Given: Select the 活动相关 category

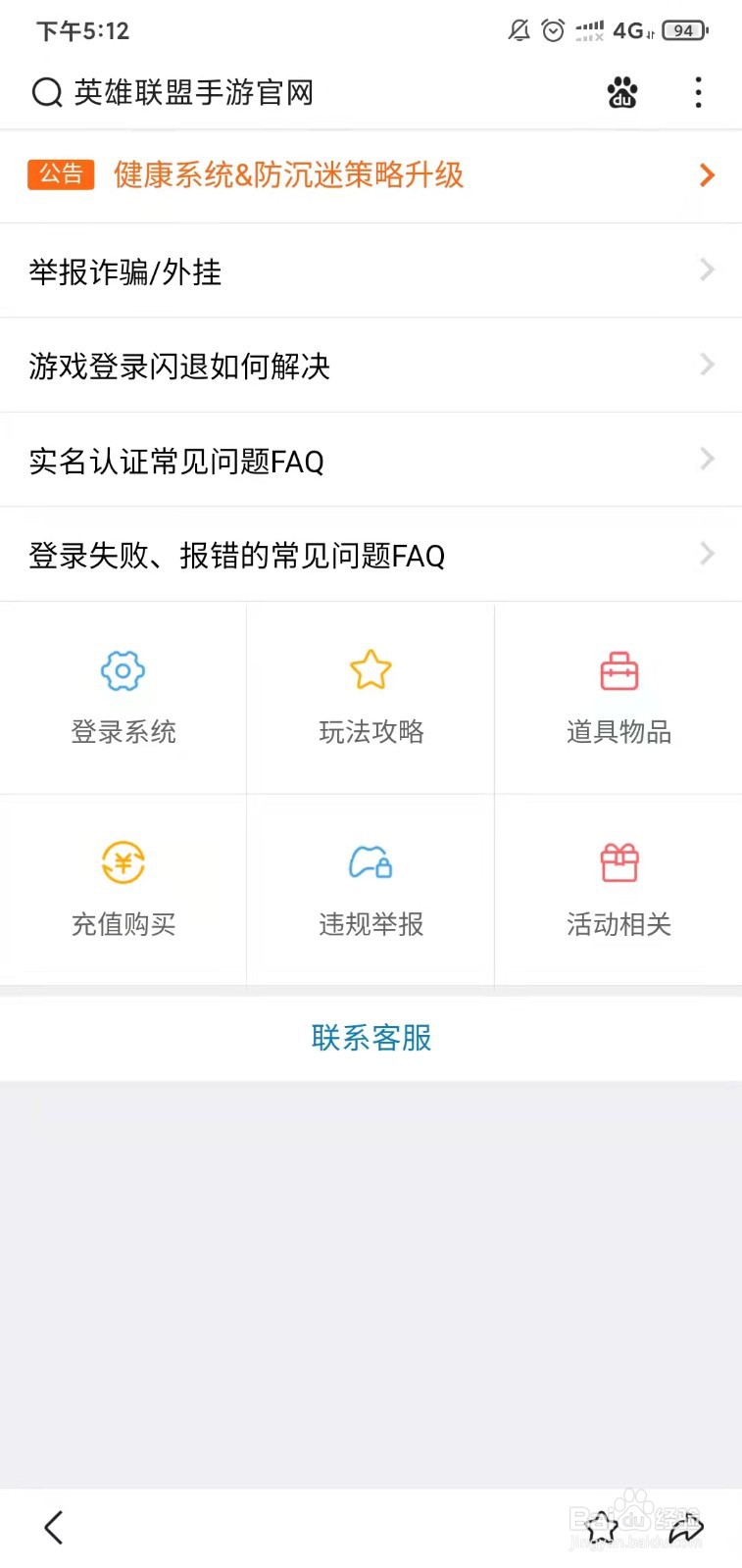Looking at the screenshot, I should coord(618,890).
